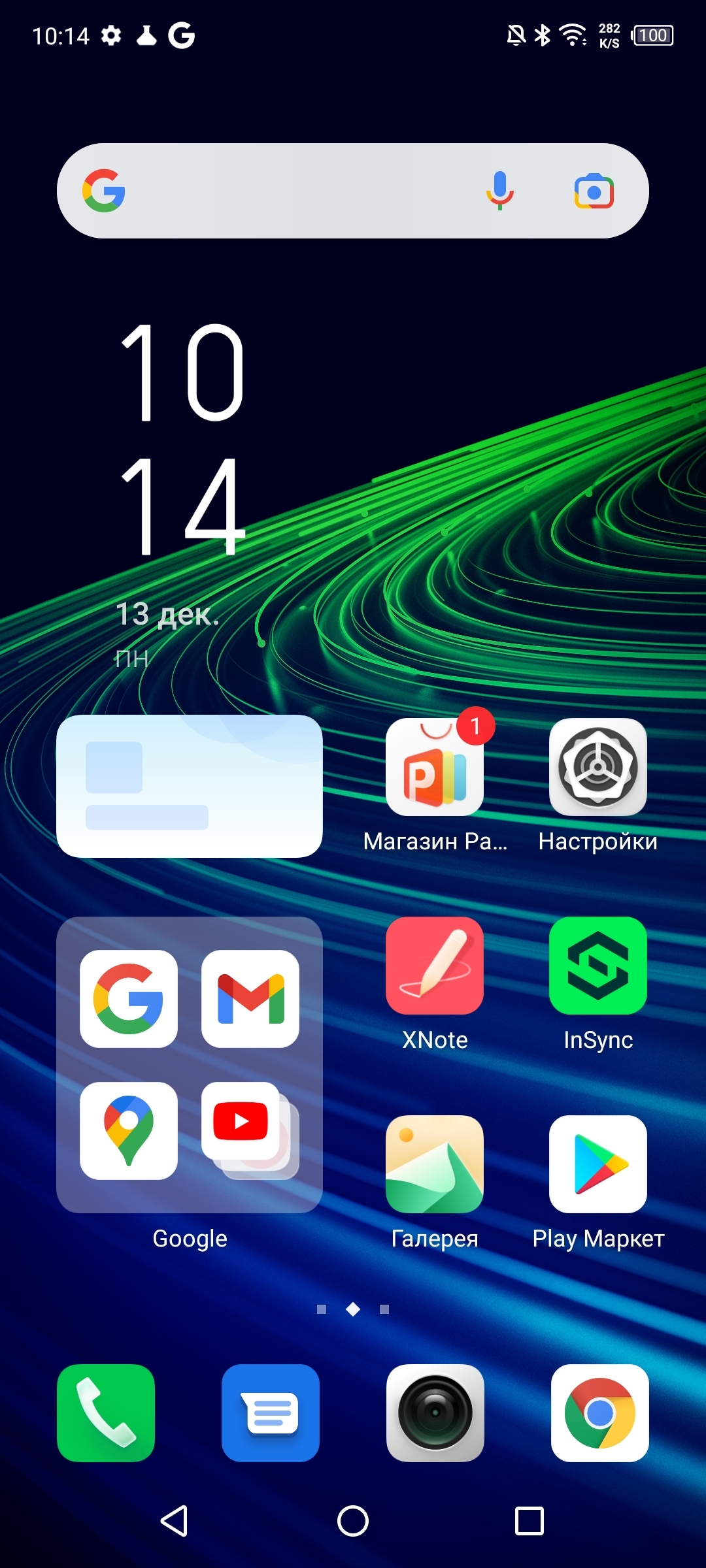Open the Messages app
706x1568 pixels.
(271, 1413)
